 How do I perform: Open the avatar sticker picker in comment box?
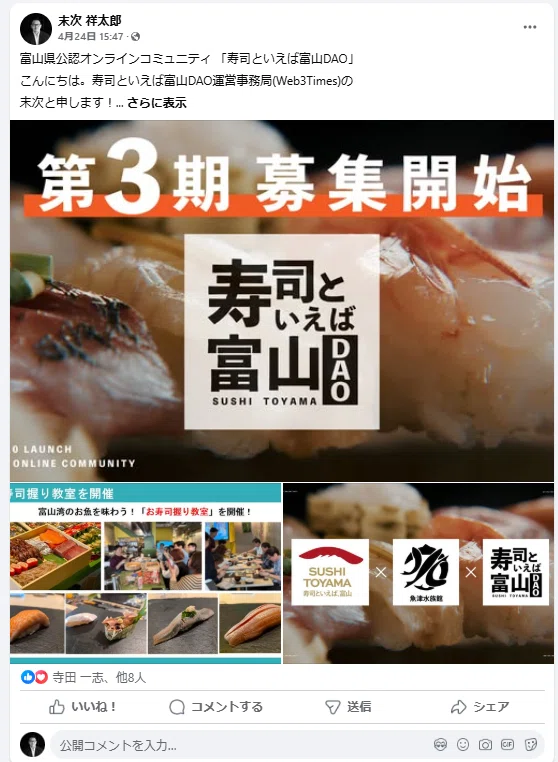(x=440, y=745)
